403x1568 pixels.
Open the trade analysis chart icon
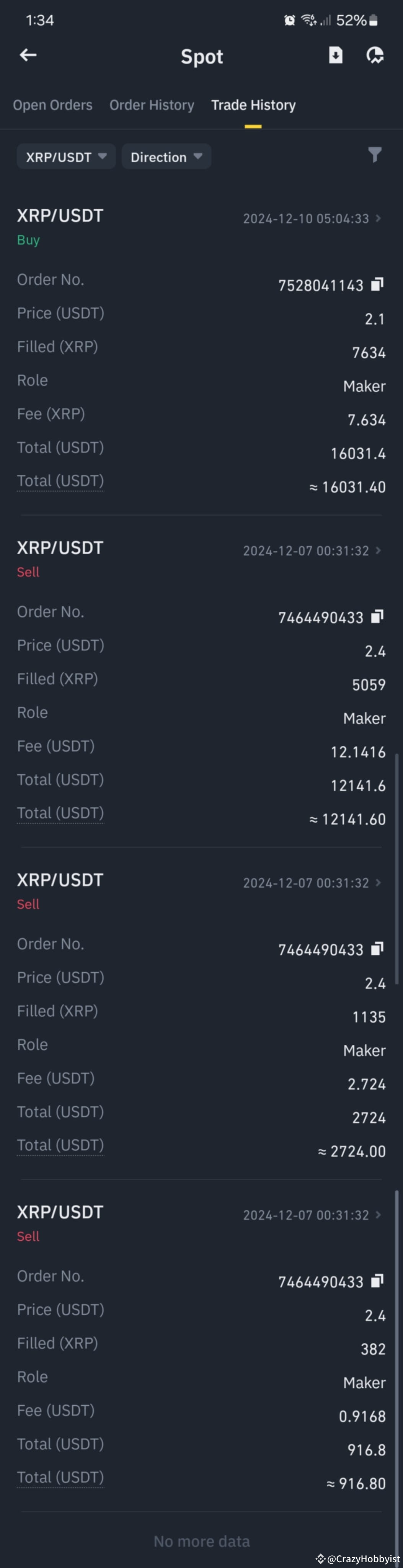(375, 56)
